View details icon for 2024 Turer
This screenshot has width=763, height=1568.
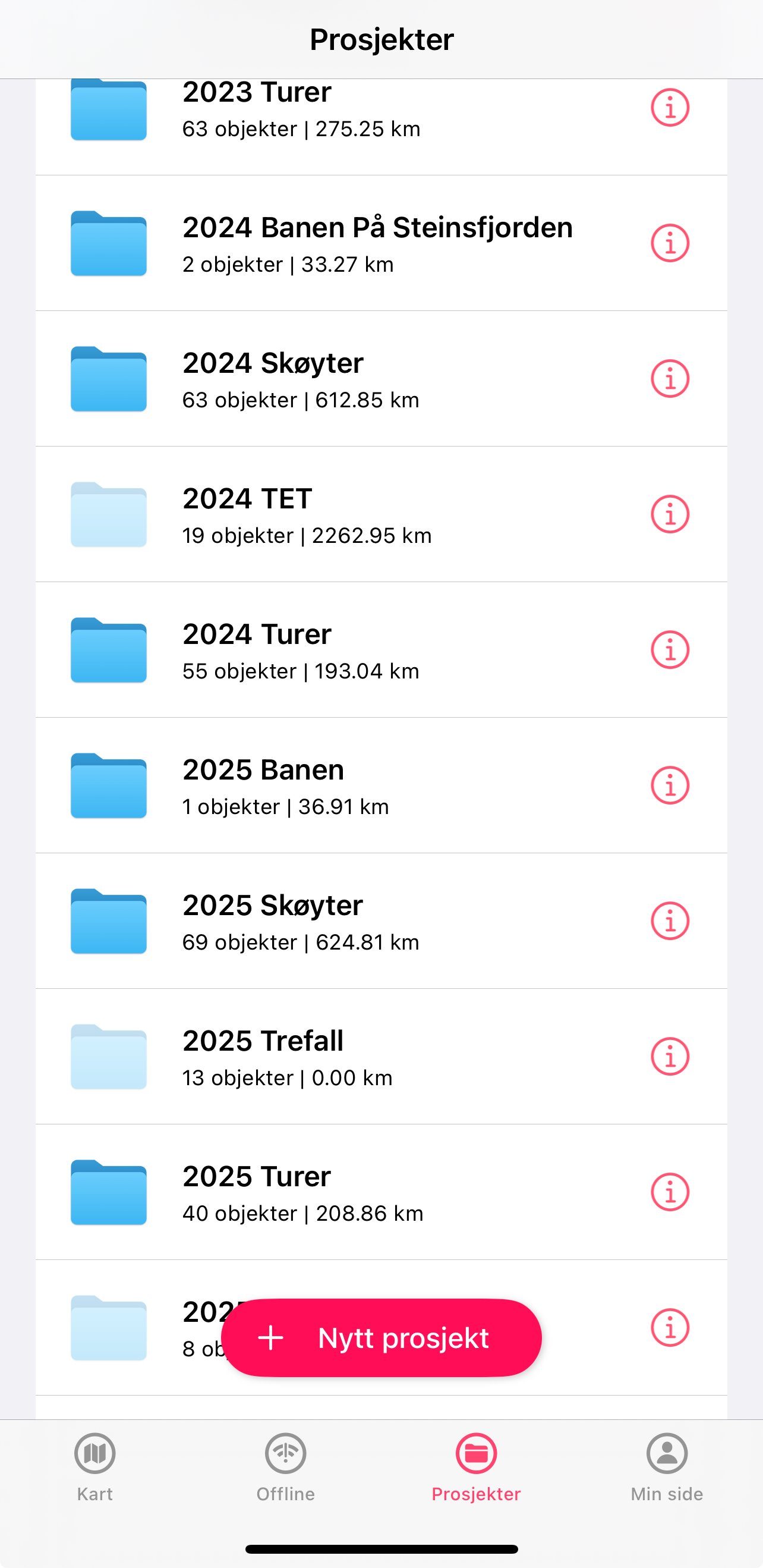click(670, 650)
